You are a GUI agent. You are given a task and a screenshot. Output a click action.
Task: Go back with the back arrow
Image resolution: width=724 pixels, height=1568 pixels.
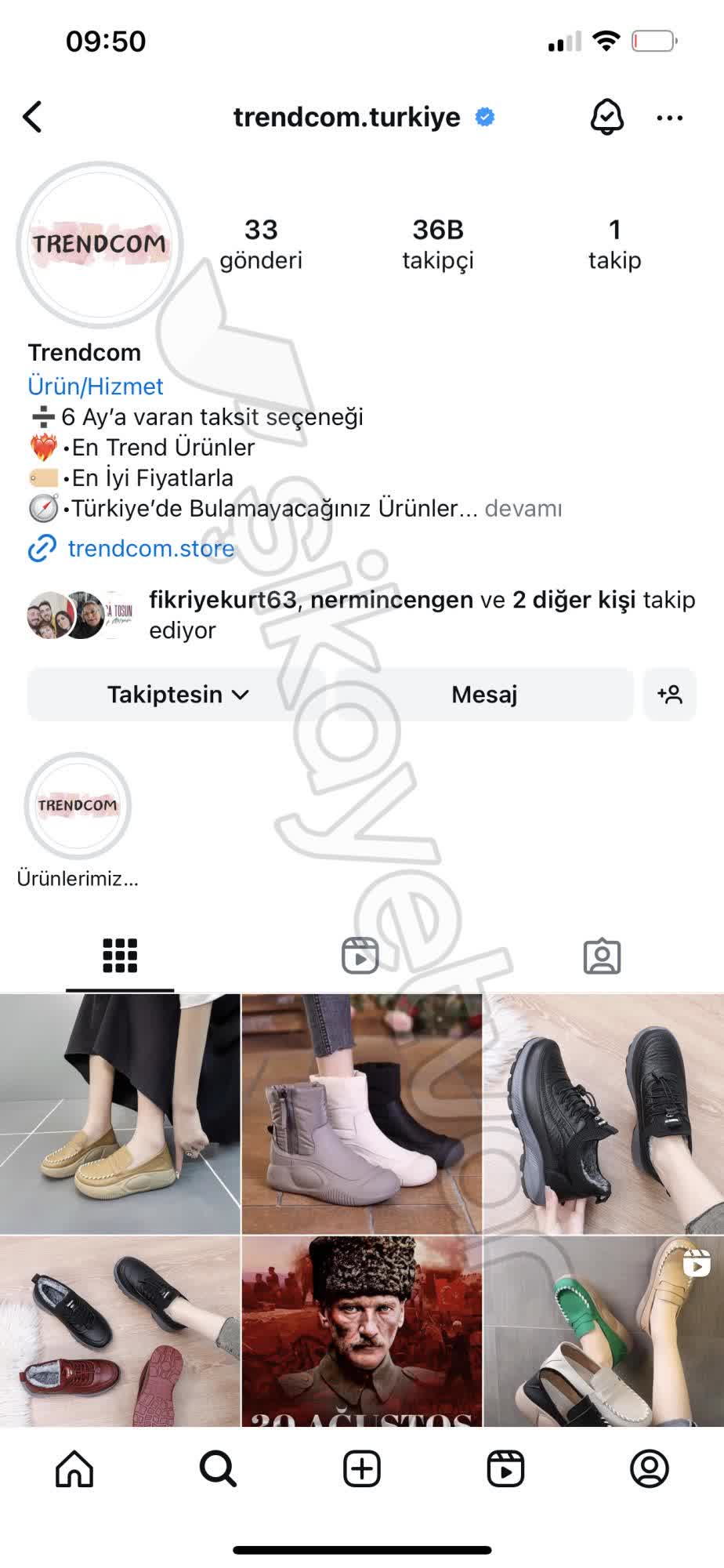[33, 116]
